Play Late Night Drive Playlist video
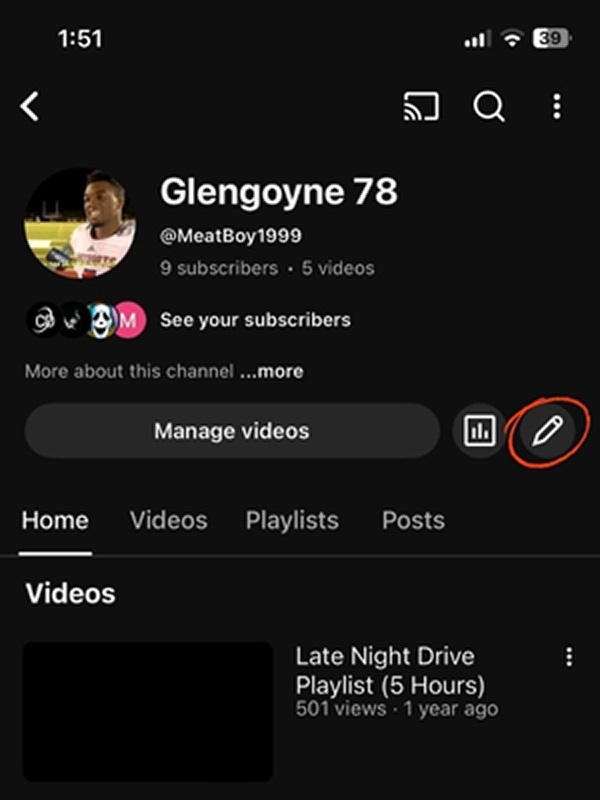Viewport: 600px width, 800px height. pos(148,711)
